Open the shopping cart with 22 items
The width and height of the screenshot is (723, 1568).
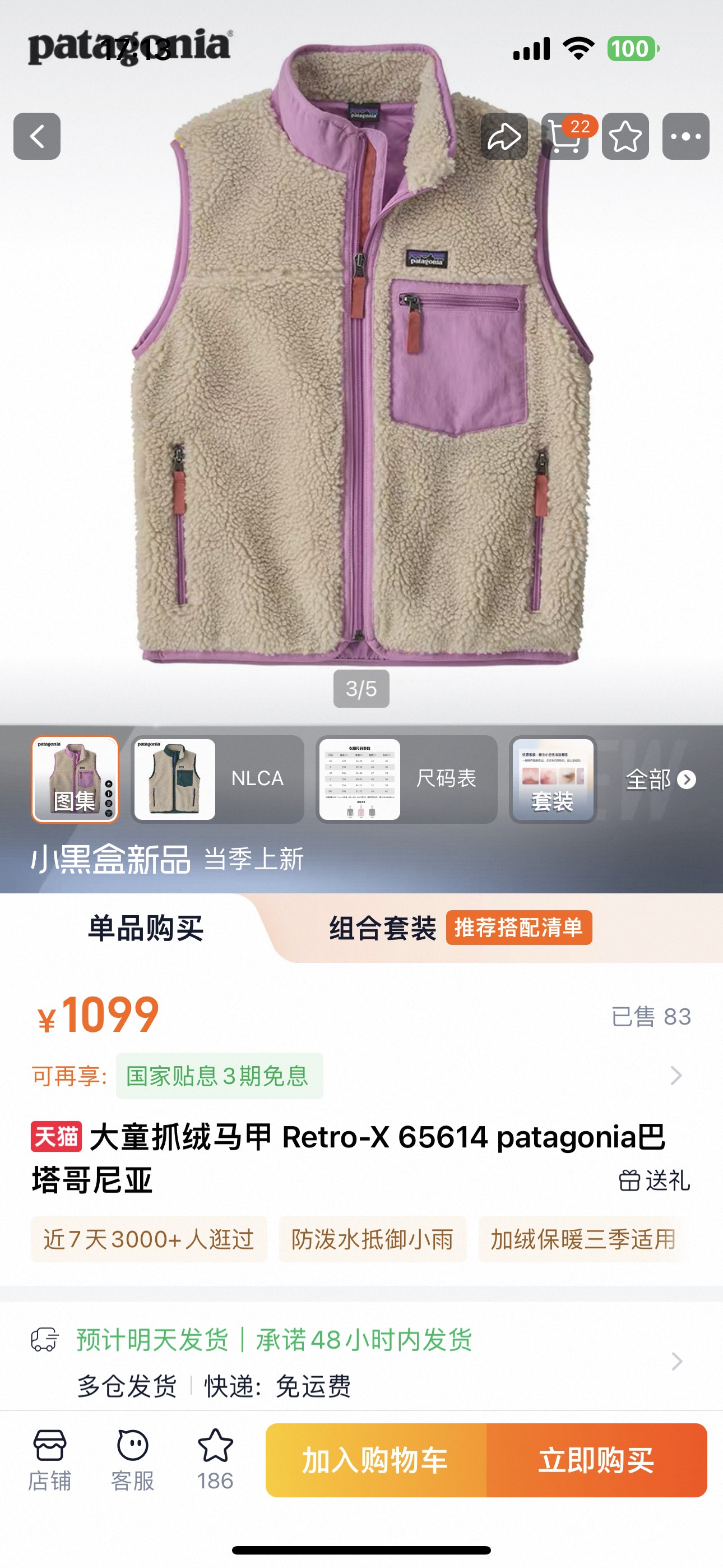tap(565, 136)
